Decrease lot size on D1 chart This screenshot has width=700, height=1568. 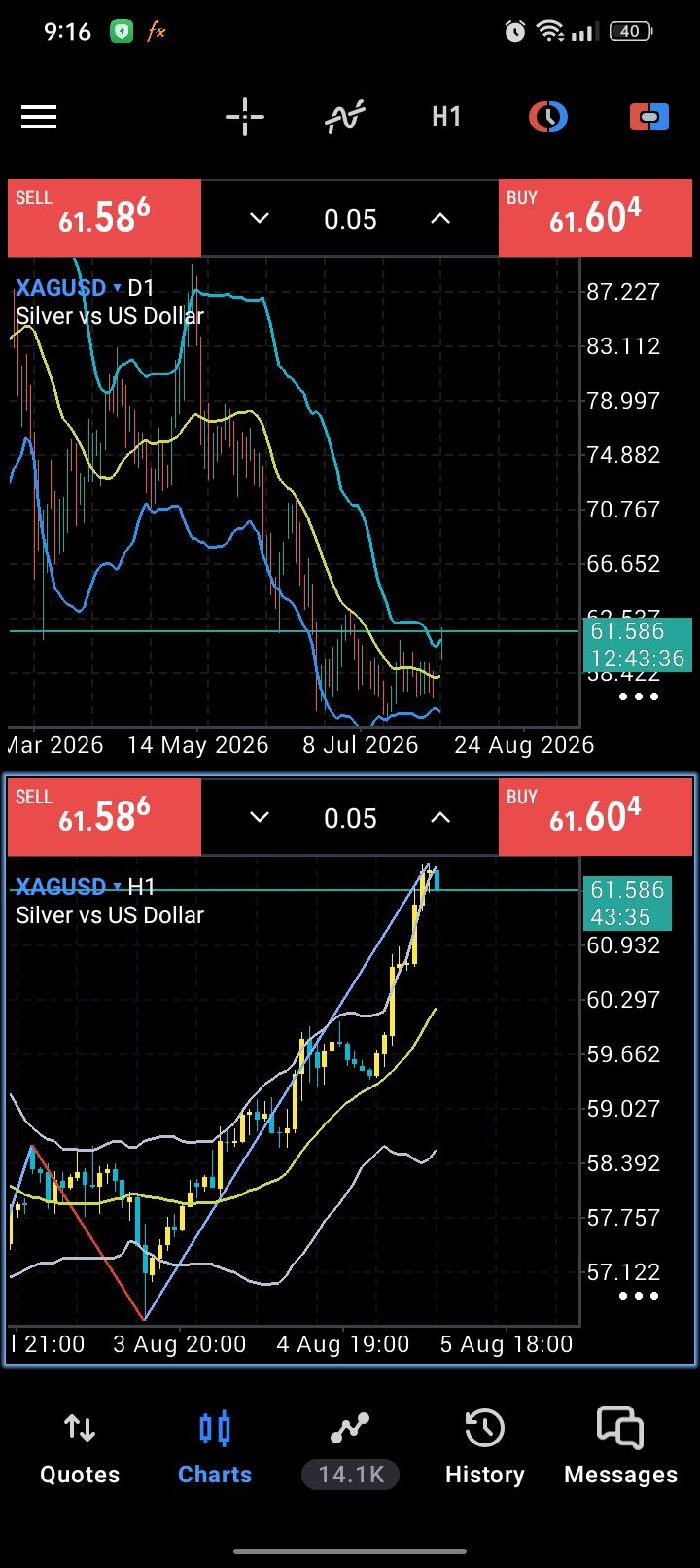260,219
